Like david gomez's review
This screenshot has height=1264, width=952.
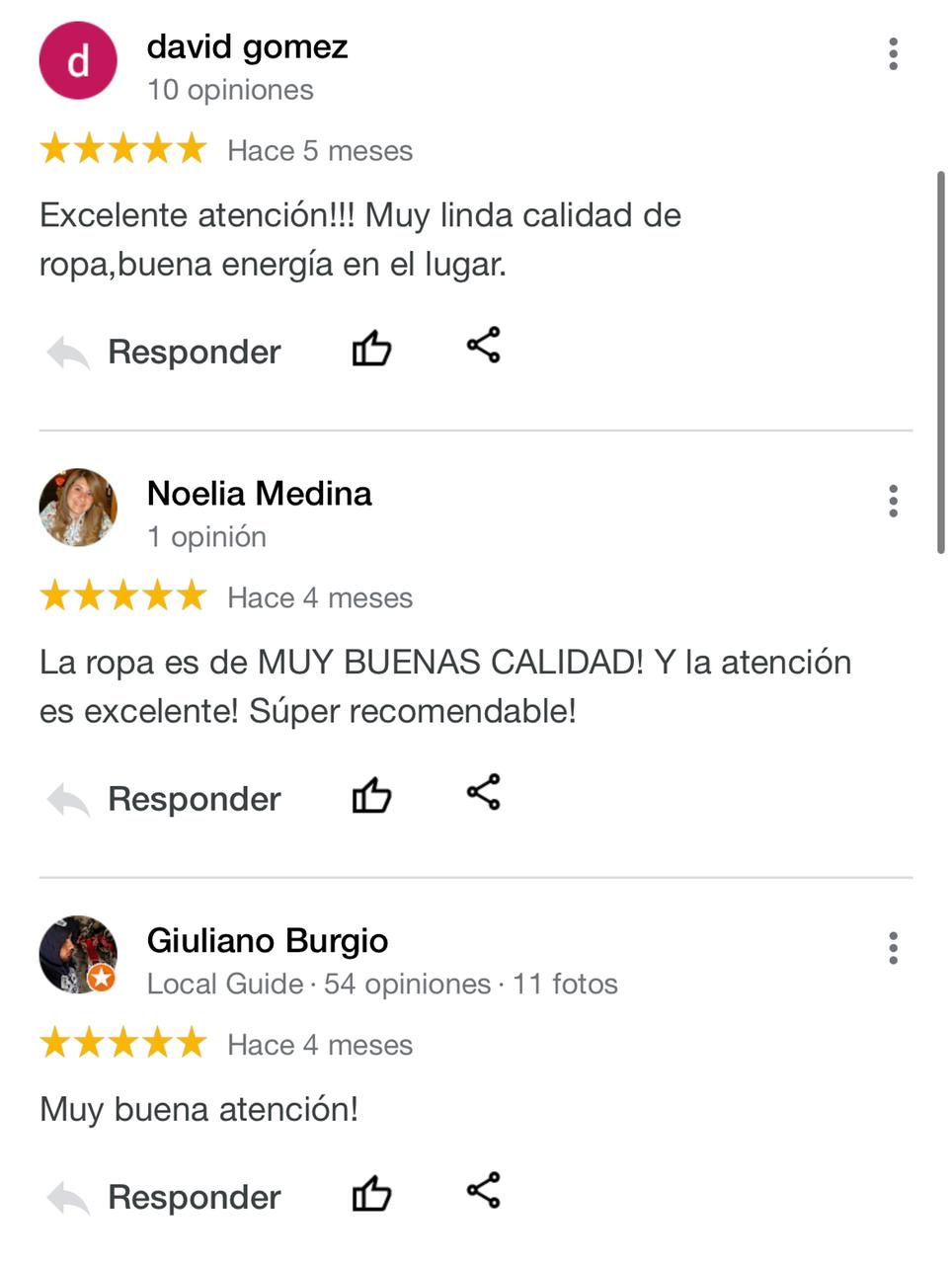371,349
